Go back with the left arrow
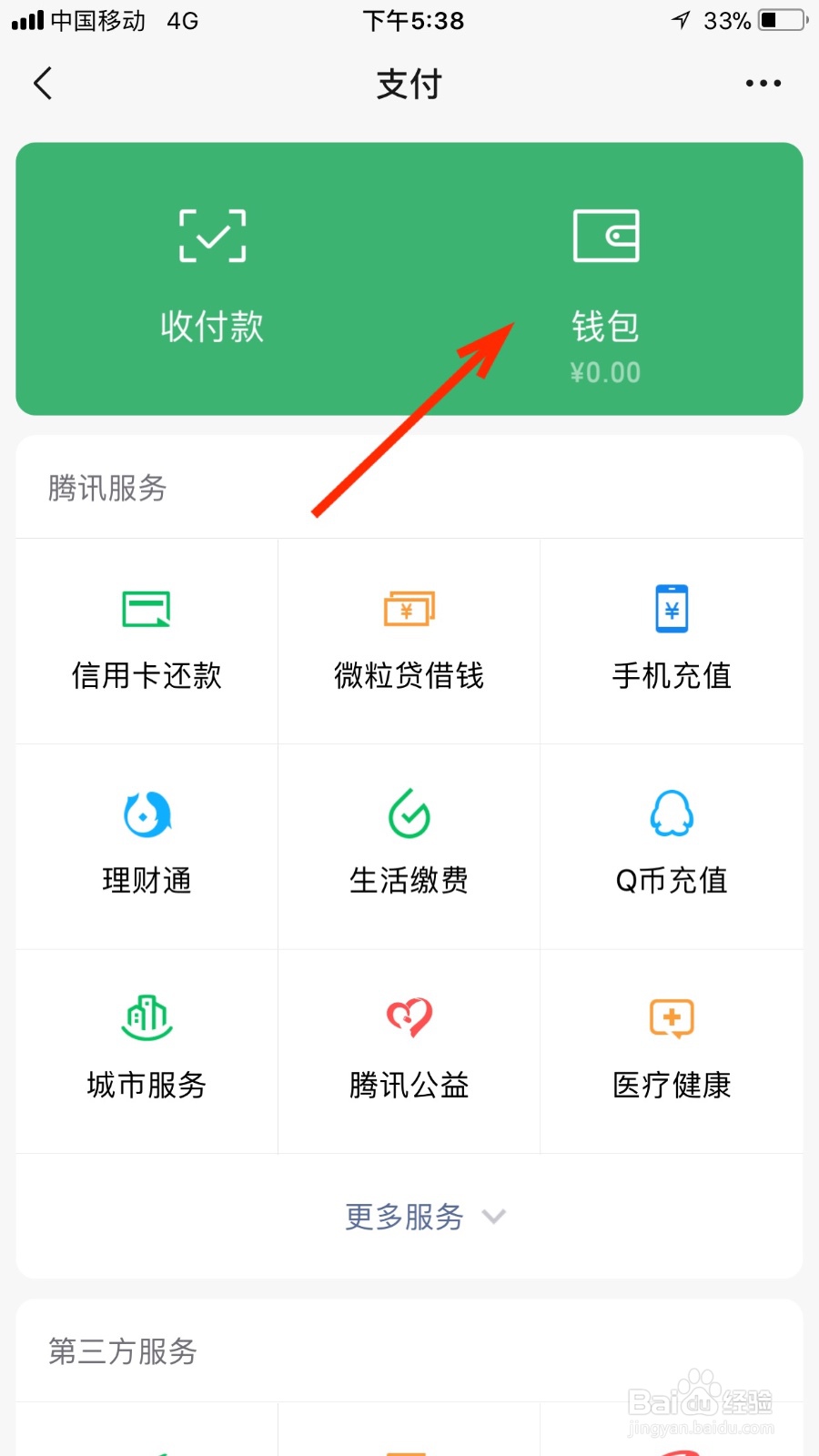 (42, 83)
